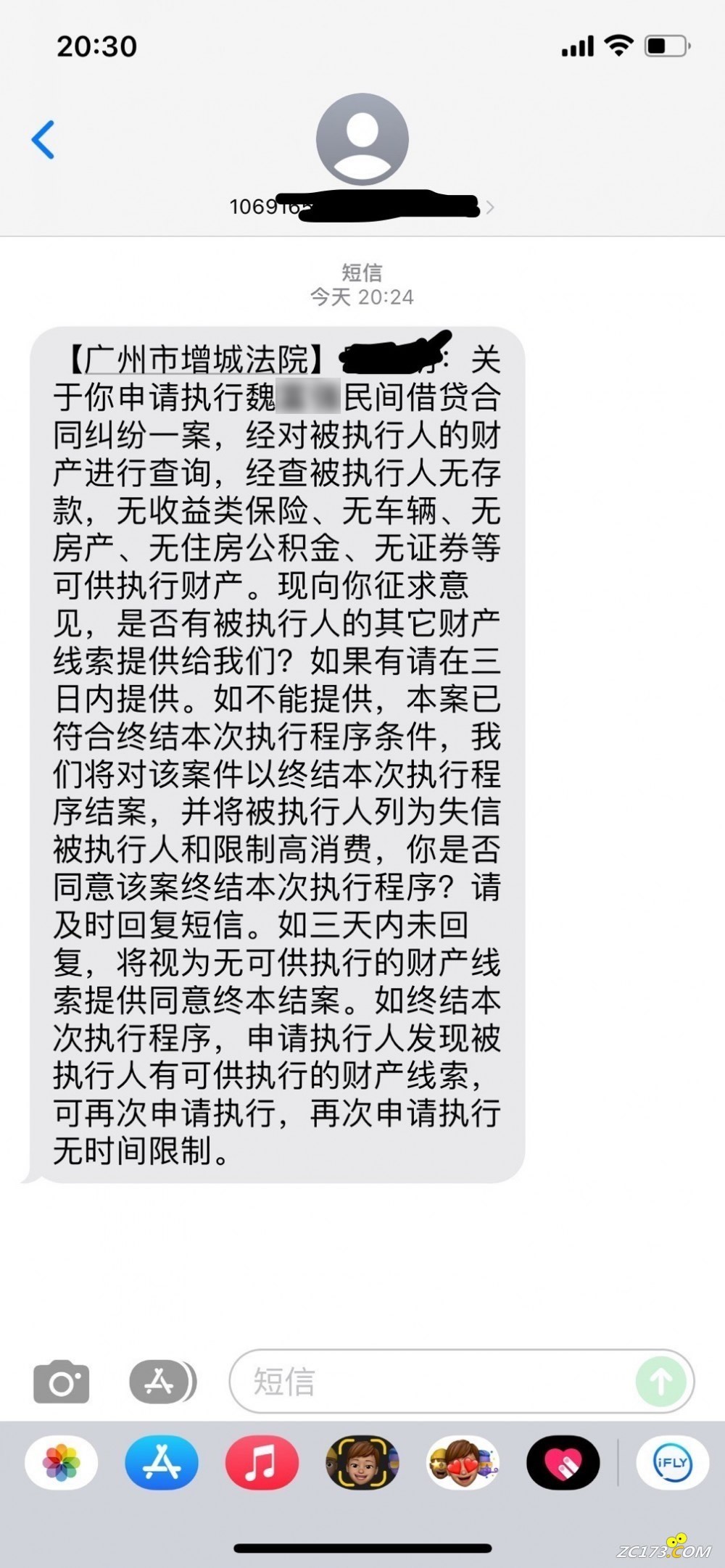Open App Store in the app strip
The image size is (725, 1568).
point(162,1463)
